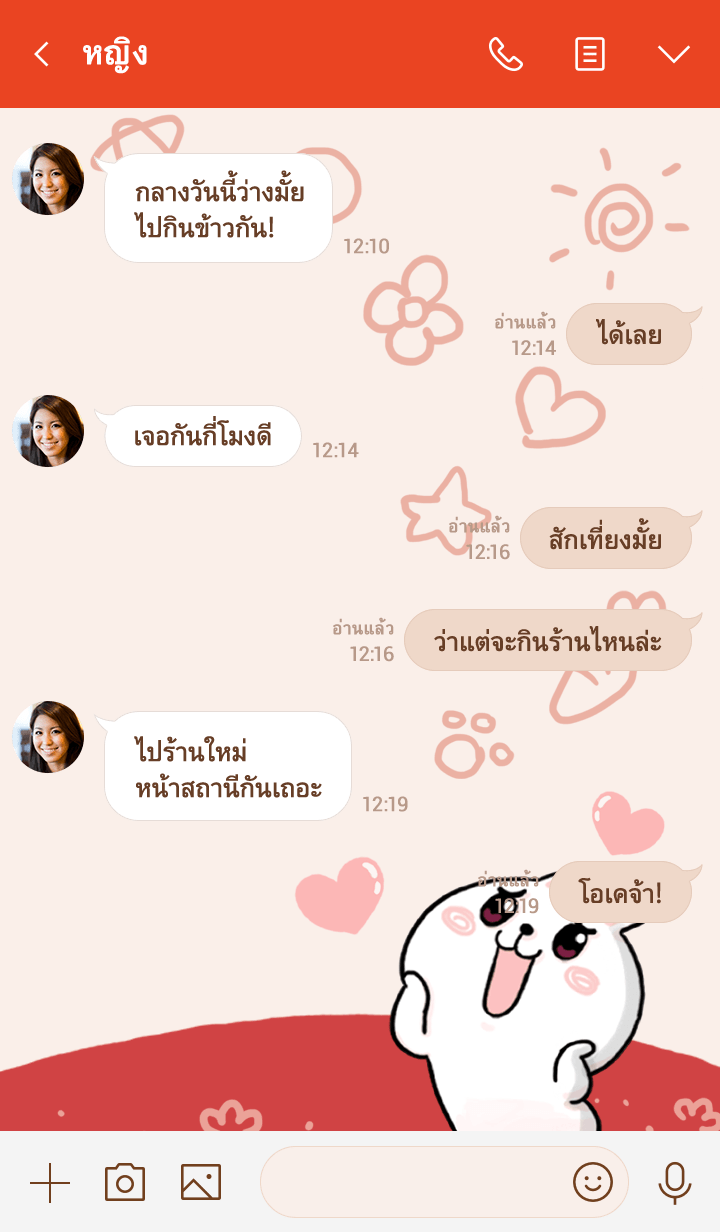720x1232 pixels.
Task: Open the photo gallery picker
Action: [x=201, y=1183]
